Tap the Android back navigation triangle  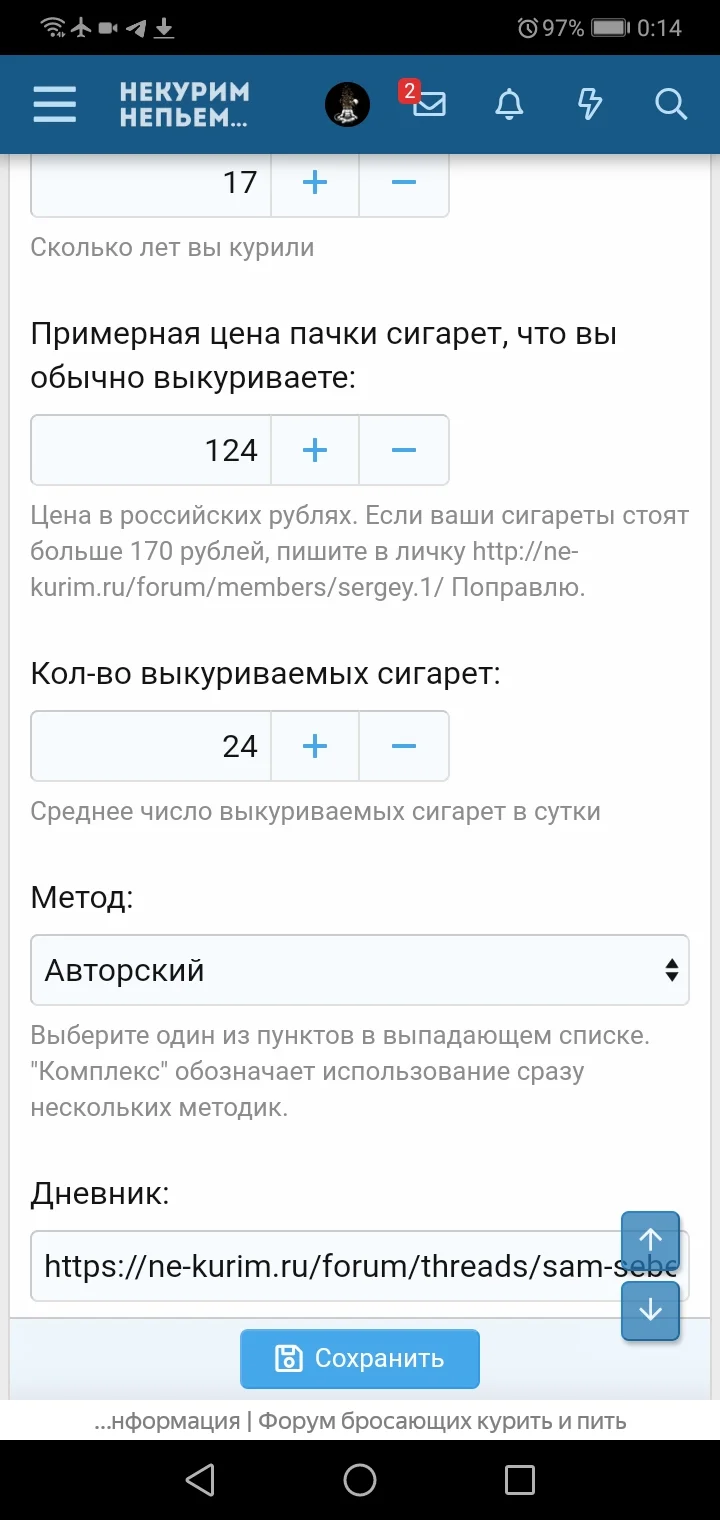click(200, 1479)
